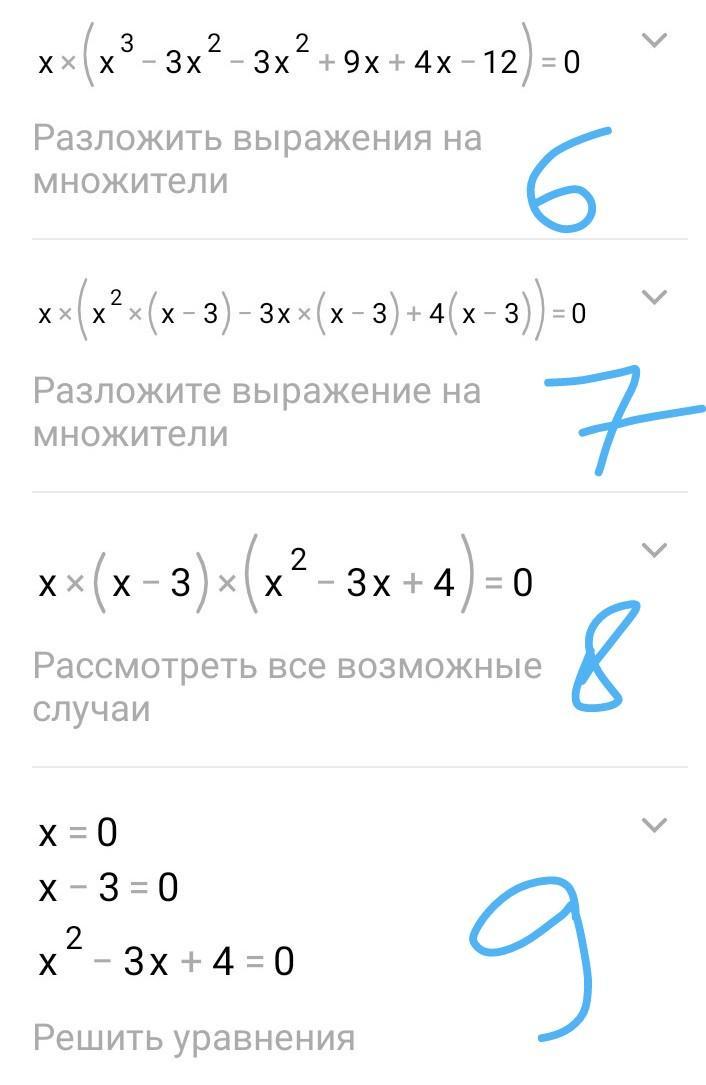Expand the "Разложите выражение на множители" step

pyautogui.click(x=653, y=296)
